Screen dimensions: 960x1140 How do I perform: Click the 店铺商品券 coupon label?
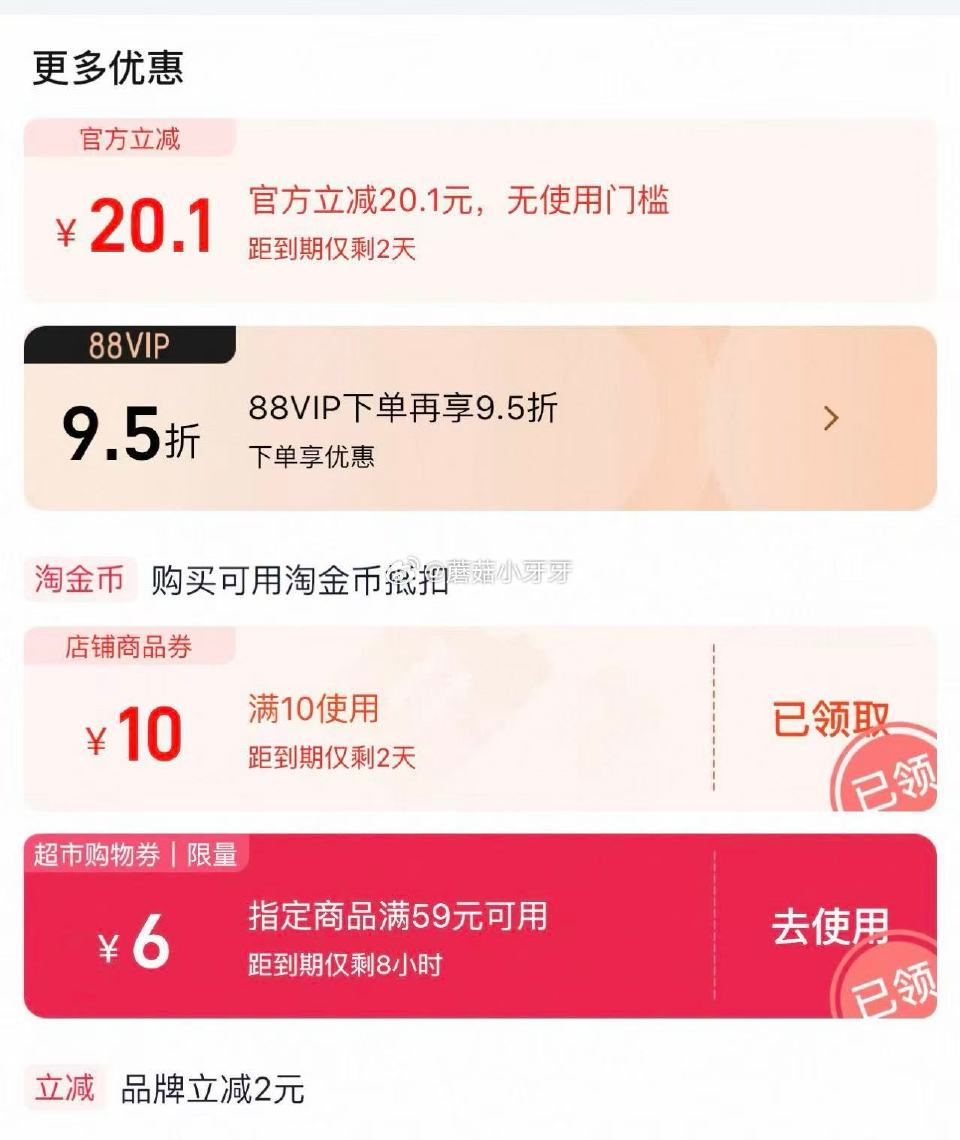[x=127, y=648]
